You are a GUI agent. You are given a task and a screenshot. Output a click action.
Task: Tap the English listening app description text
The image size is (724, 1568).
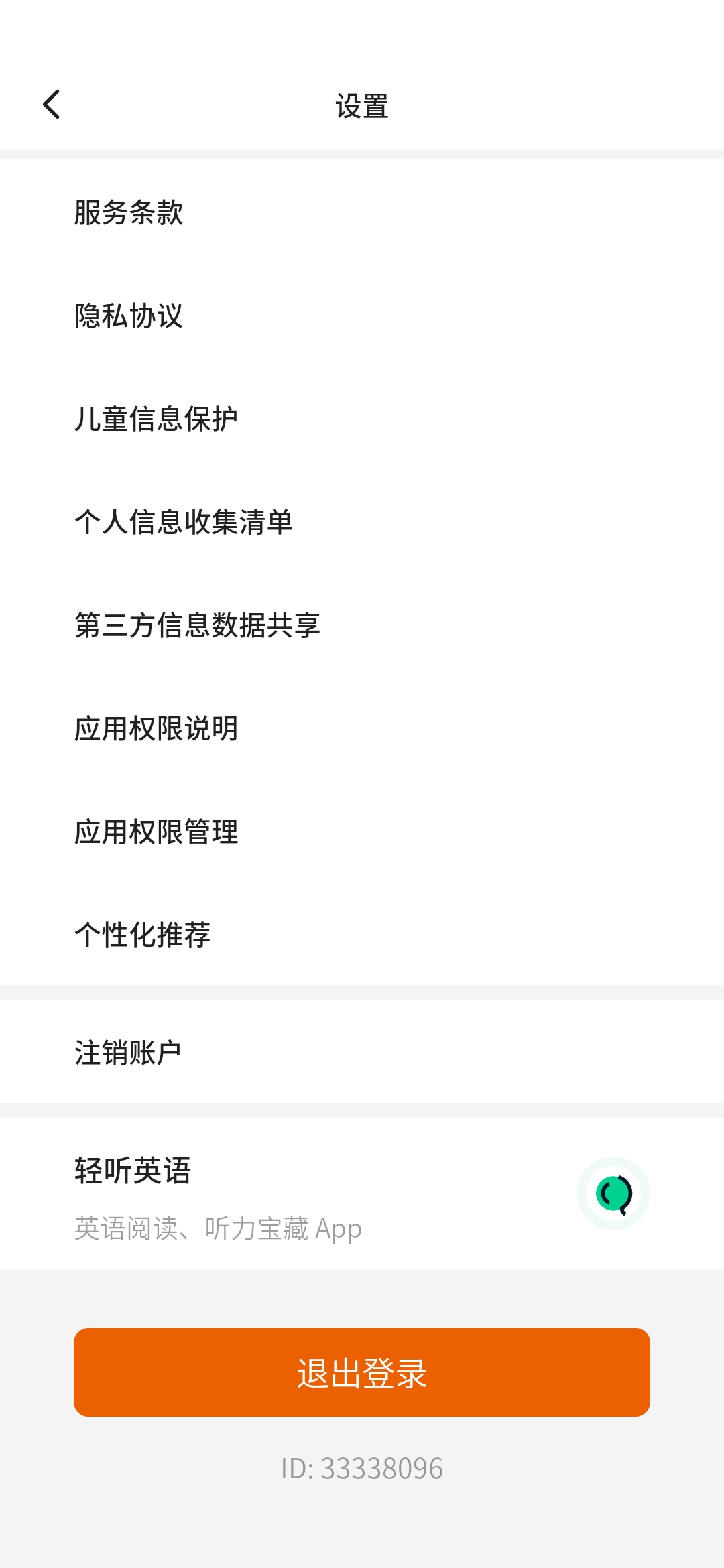[x=217, y=1228]
